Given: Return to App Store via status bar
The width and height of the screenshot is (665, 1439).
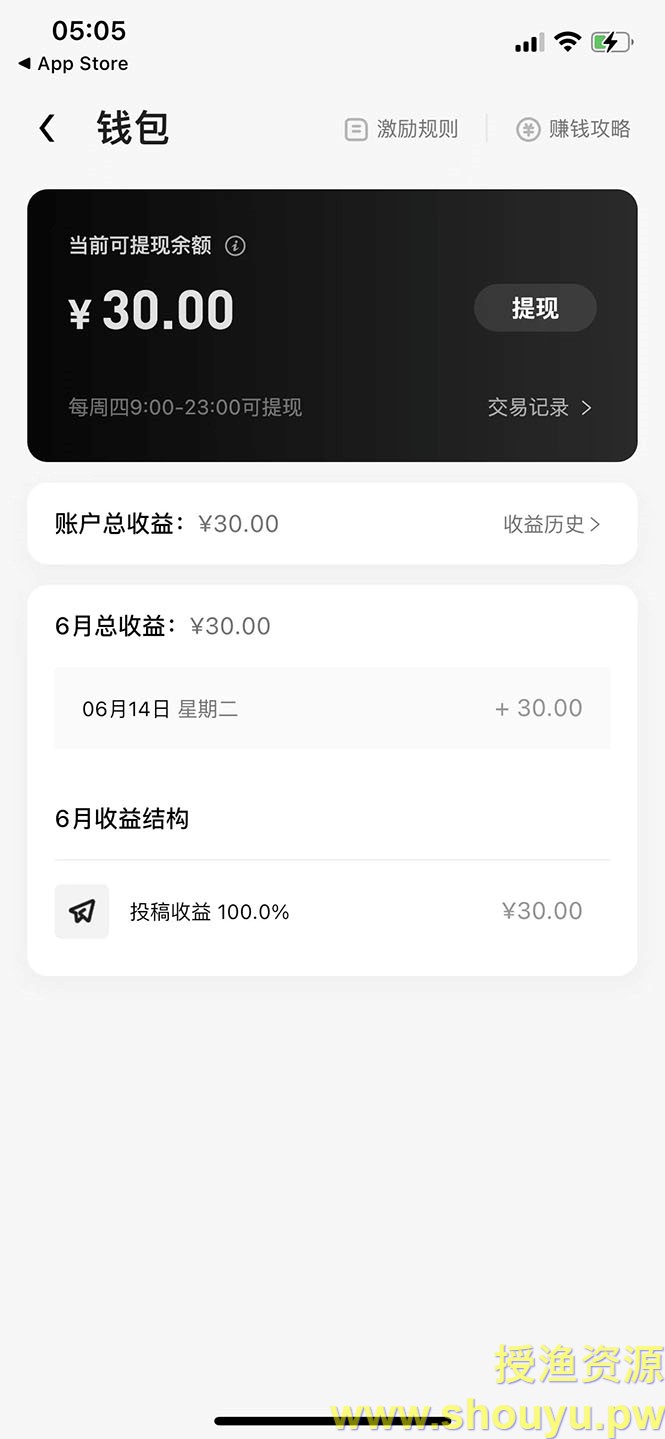Looking at the screenshot, I should pos(73,63).
